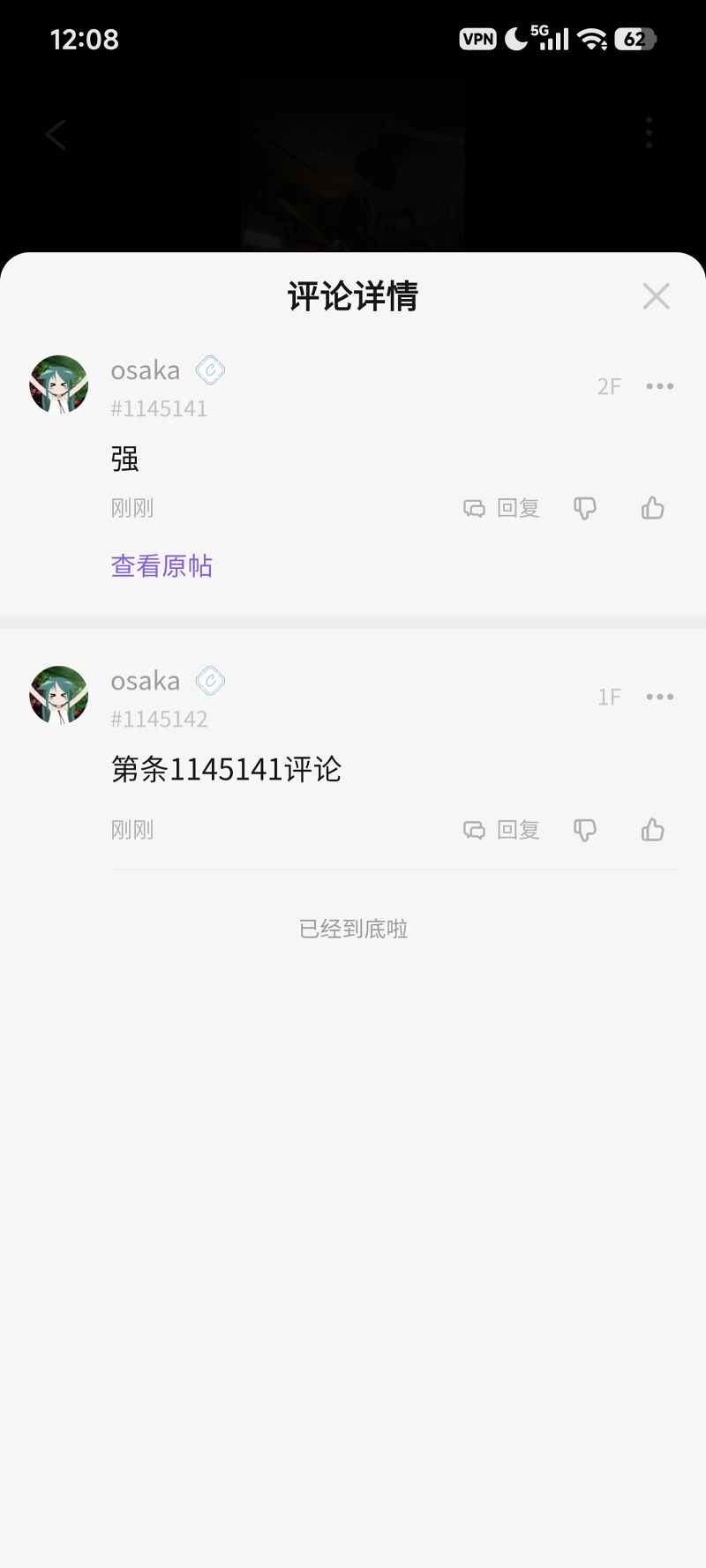Expand VPN status in the status bar
Viewport: 706px width, 1568px height.
(477, 39)
